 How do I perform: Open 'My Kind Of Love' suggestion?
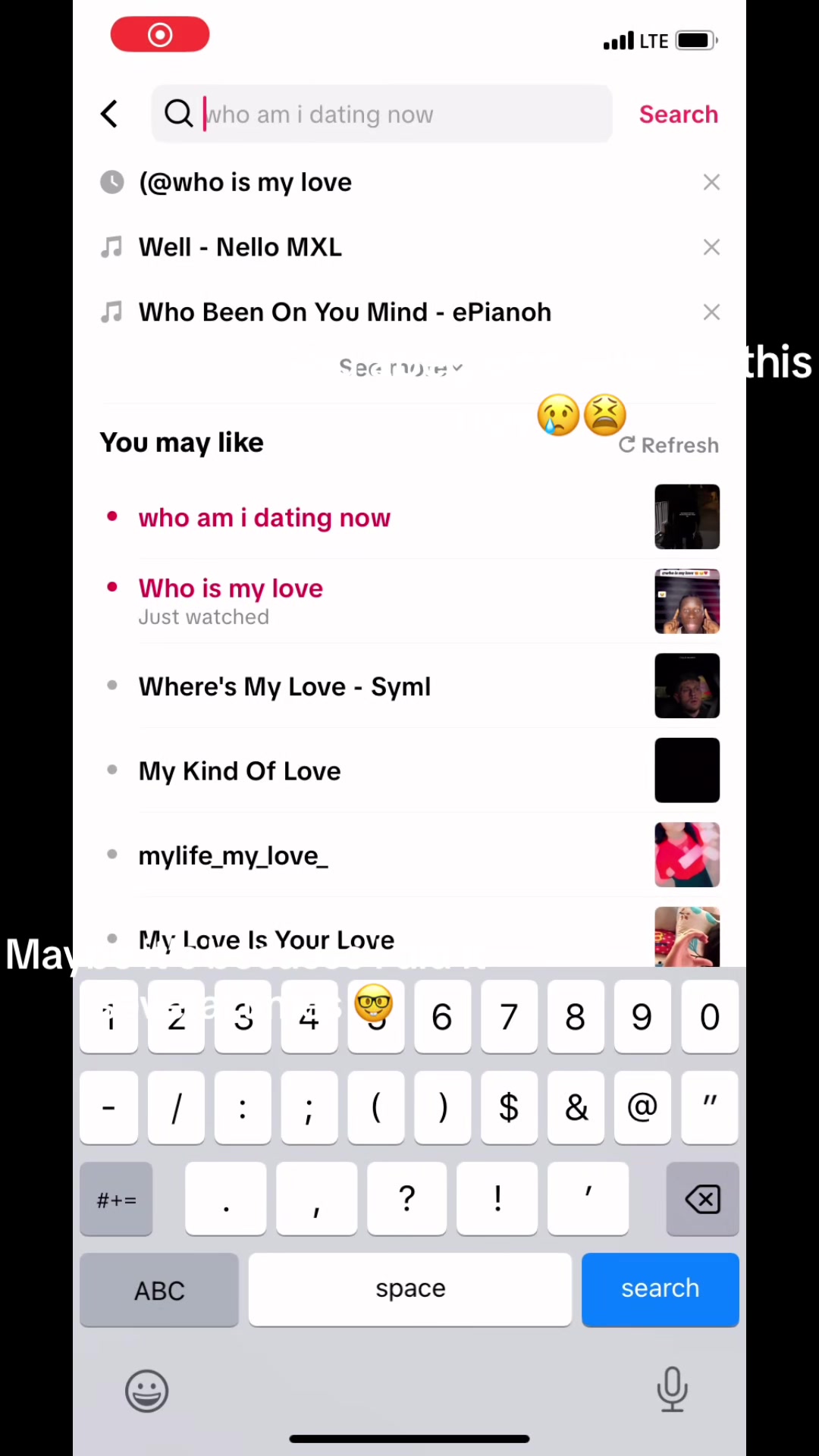240,771
